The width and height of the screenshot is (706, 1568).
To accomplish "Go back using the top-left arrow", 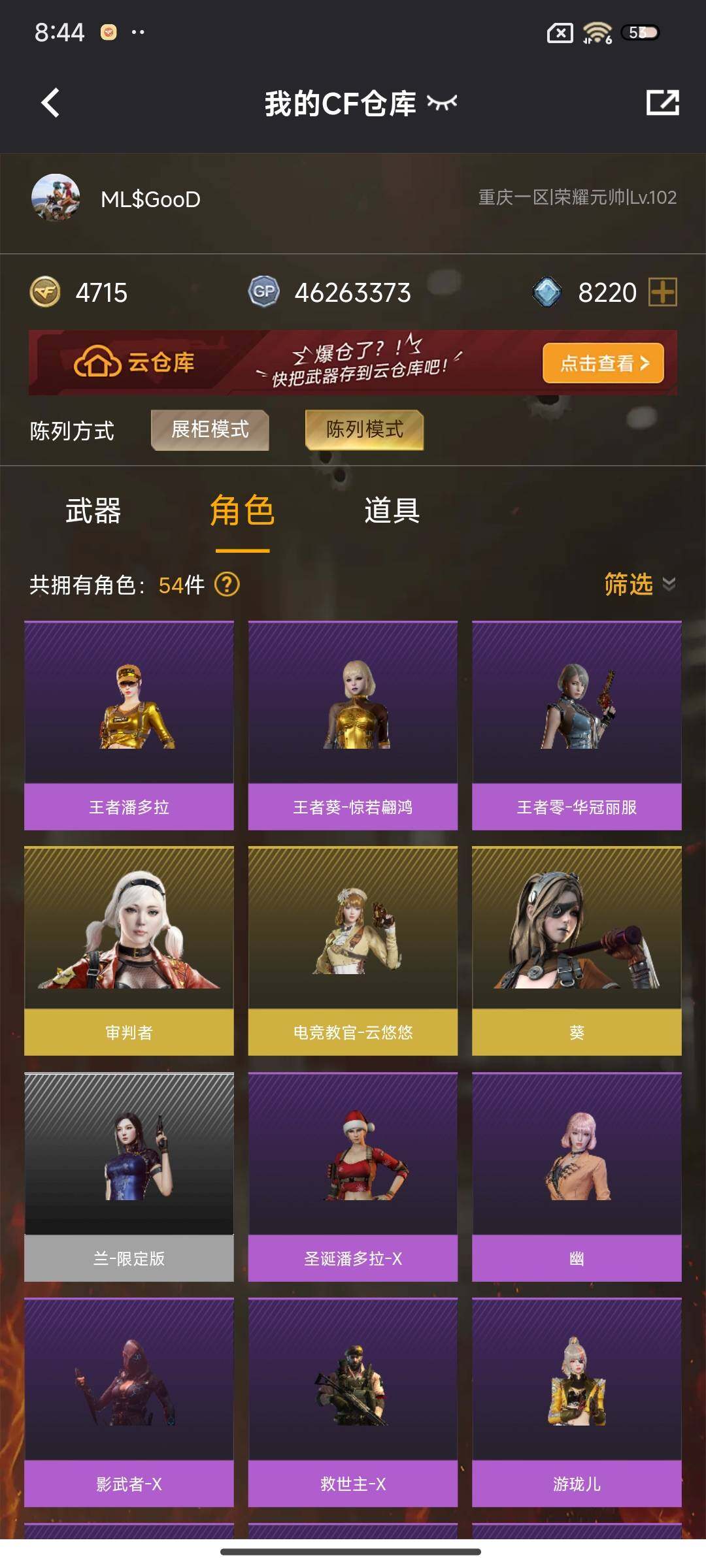I will pos(50,103).
